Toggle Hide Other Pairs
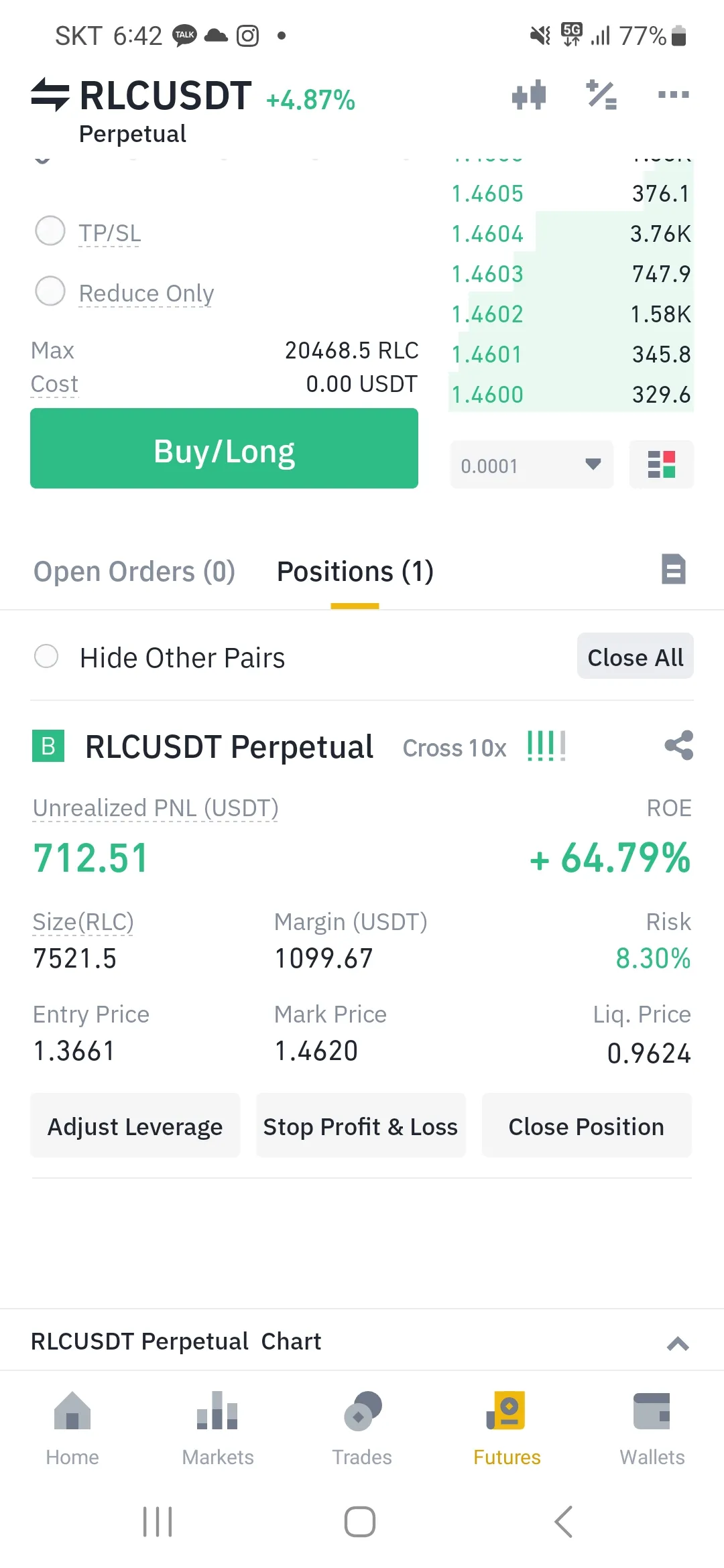The height and width of the screenshot is (1568, 724). pyautogui.click(x=46, y=657)
